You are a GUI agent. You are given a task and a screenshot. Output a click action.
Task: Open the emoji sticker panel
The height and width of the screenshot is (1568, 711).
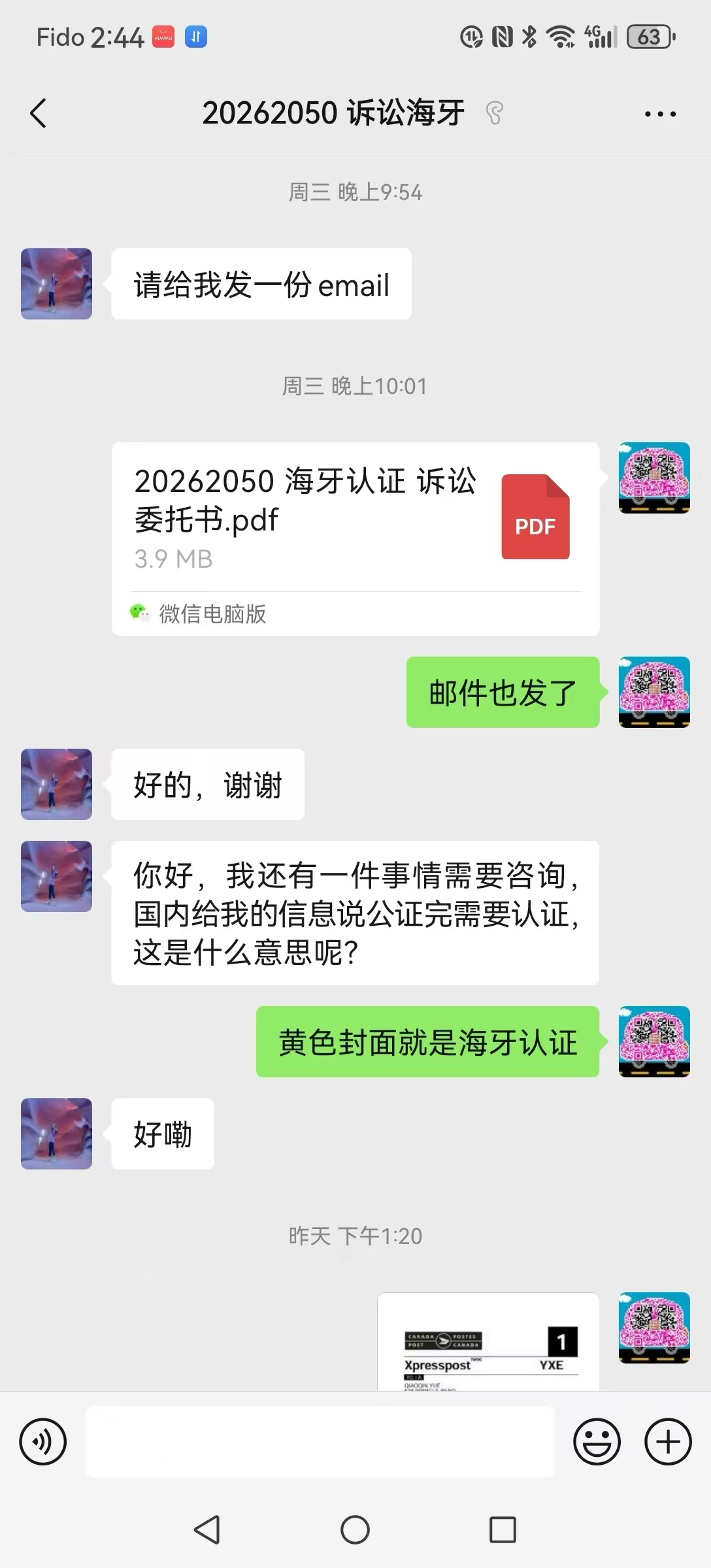[597, 1441]
